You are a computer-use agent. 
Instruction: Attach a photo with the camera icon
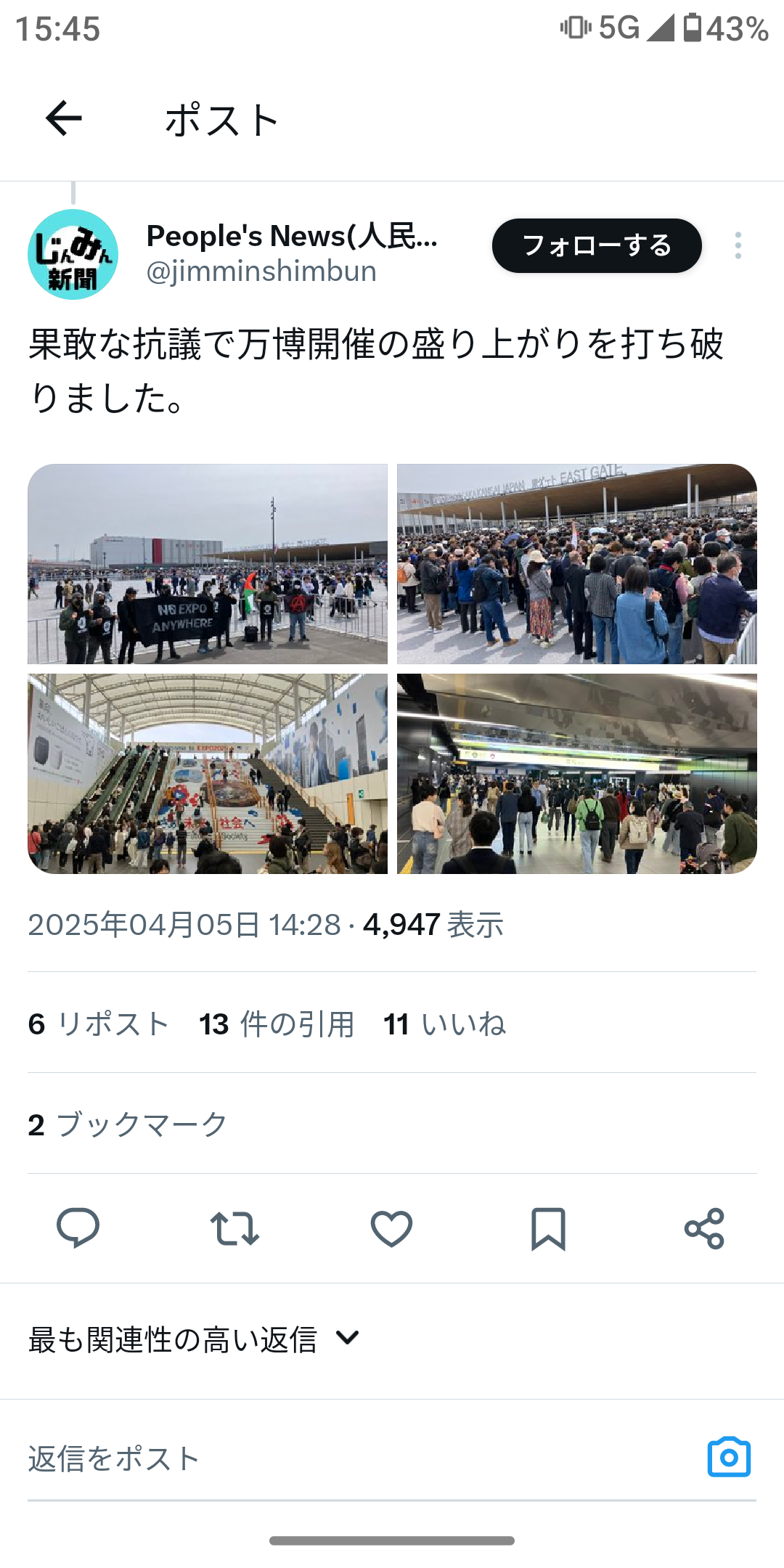[729, 1458]
